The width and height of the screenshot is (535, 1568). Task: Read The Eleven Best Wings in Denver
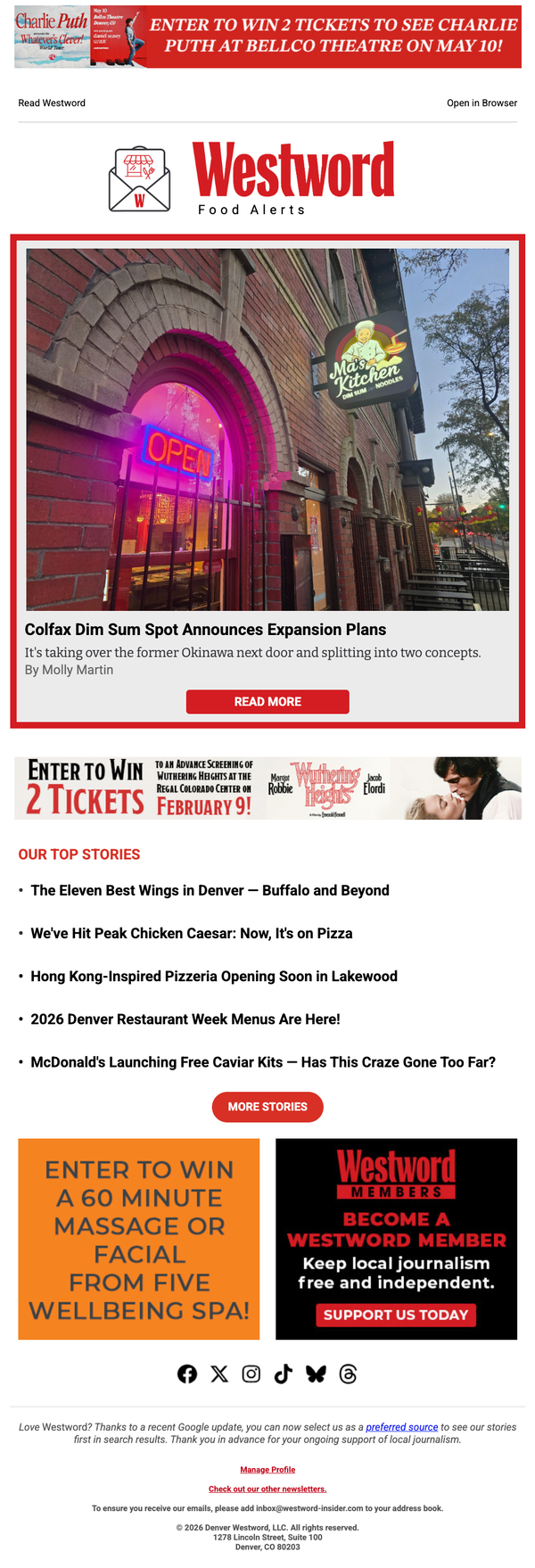[210, 891]
